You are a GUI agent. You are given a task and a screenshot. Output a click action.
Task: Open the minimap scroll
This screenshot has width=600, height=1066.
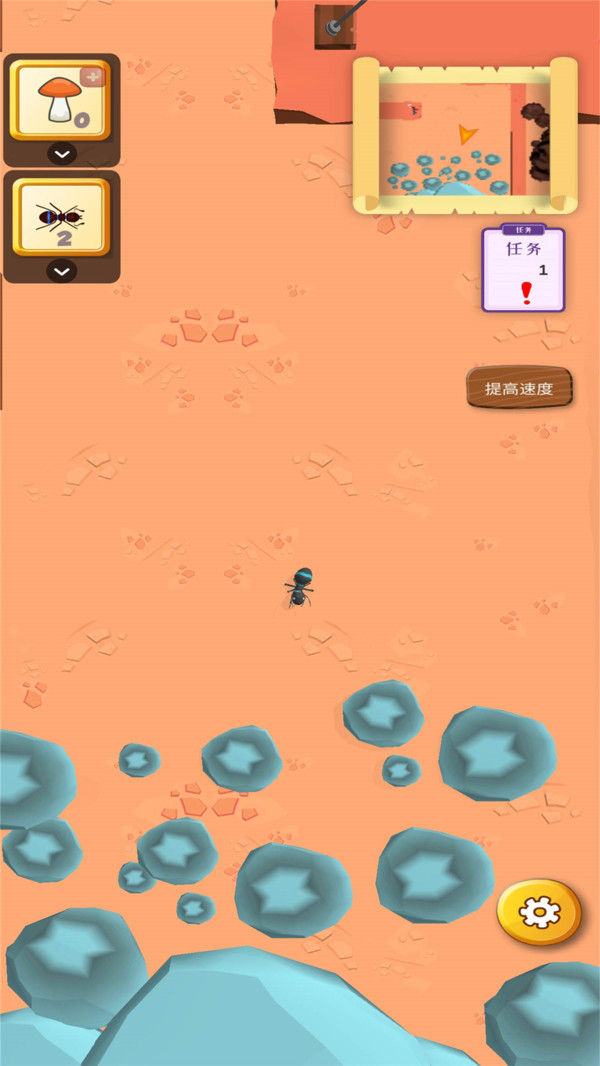[x=465, y=137]
